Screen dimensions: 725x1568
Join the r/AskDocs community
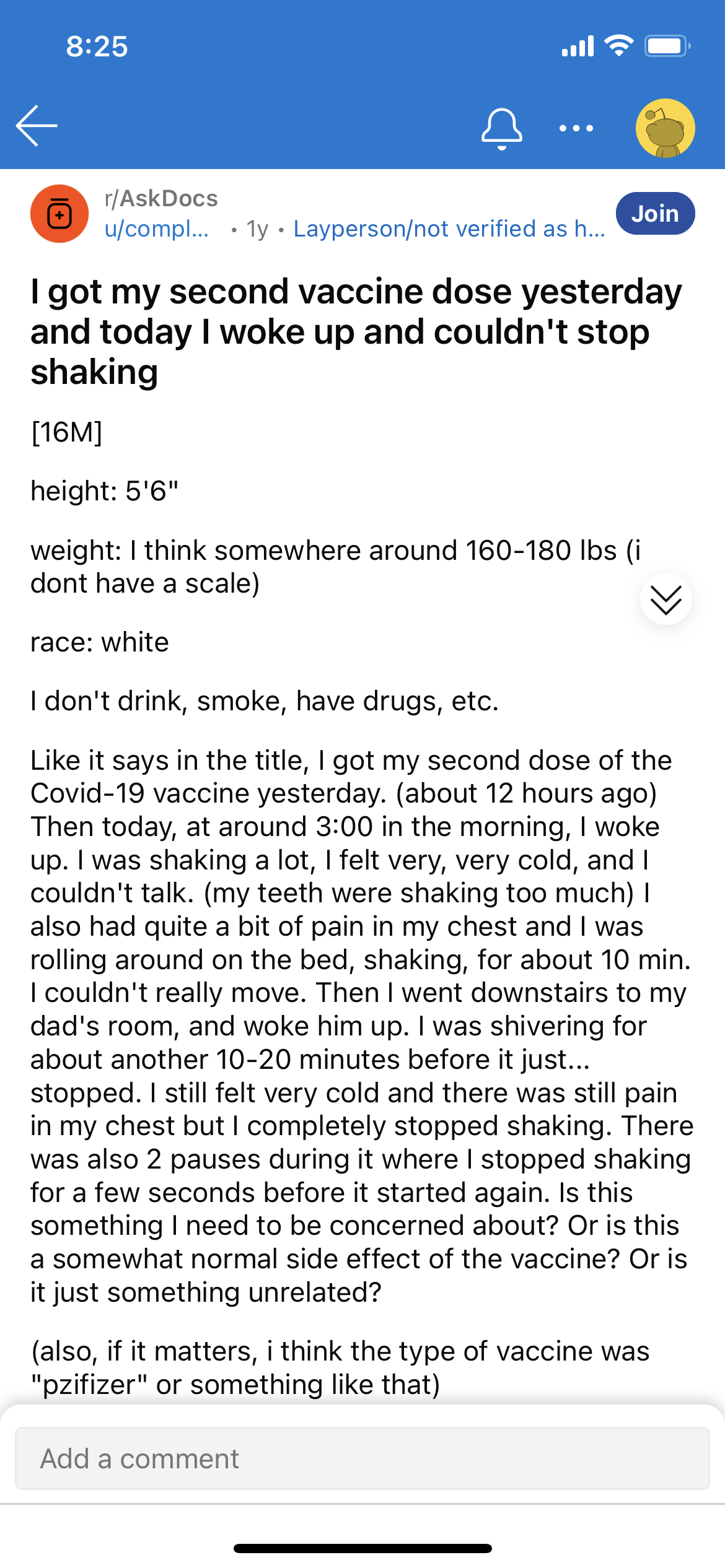point(655,214)
